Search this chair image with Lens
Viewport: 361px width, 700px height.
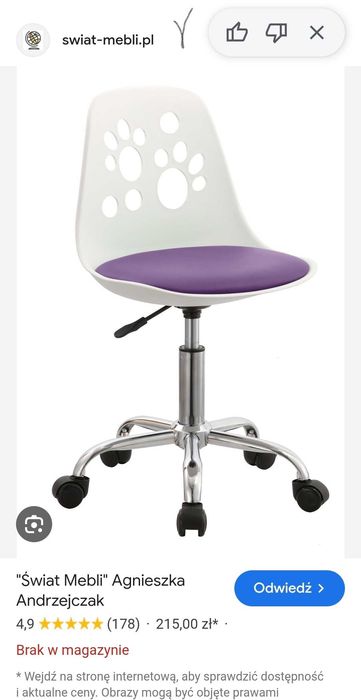pos(34,524)
